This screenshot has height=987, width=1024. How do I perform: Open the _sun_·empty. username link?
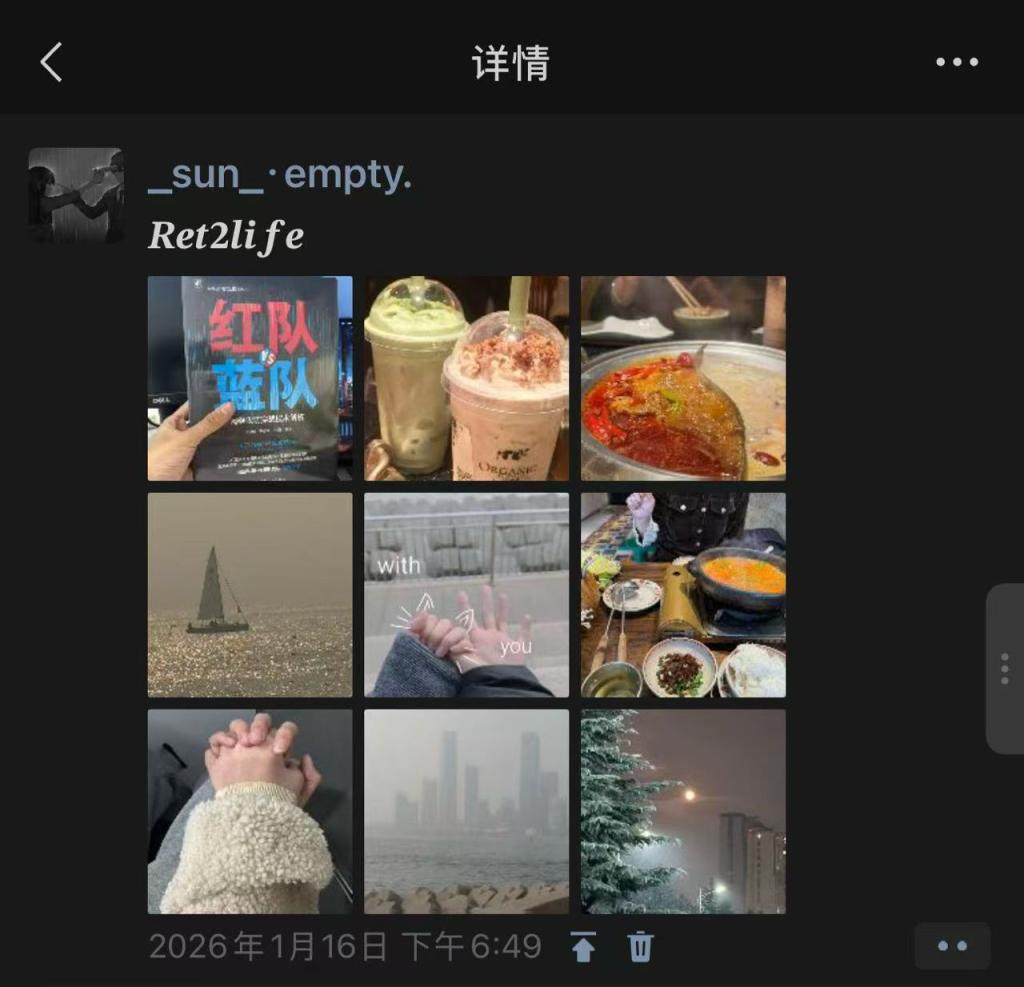[280, 176]
